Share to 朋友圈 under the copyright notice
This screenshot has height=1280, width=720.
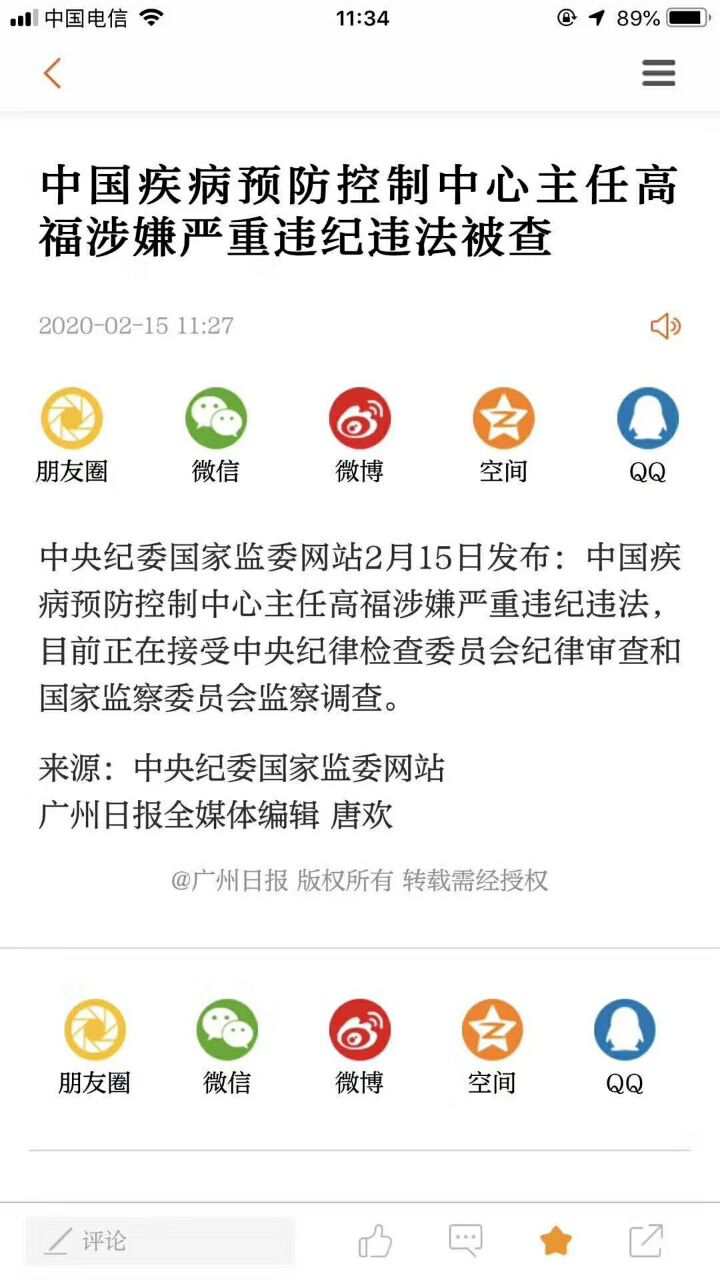point(95,1031)
